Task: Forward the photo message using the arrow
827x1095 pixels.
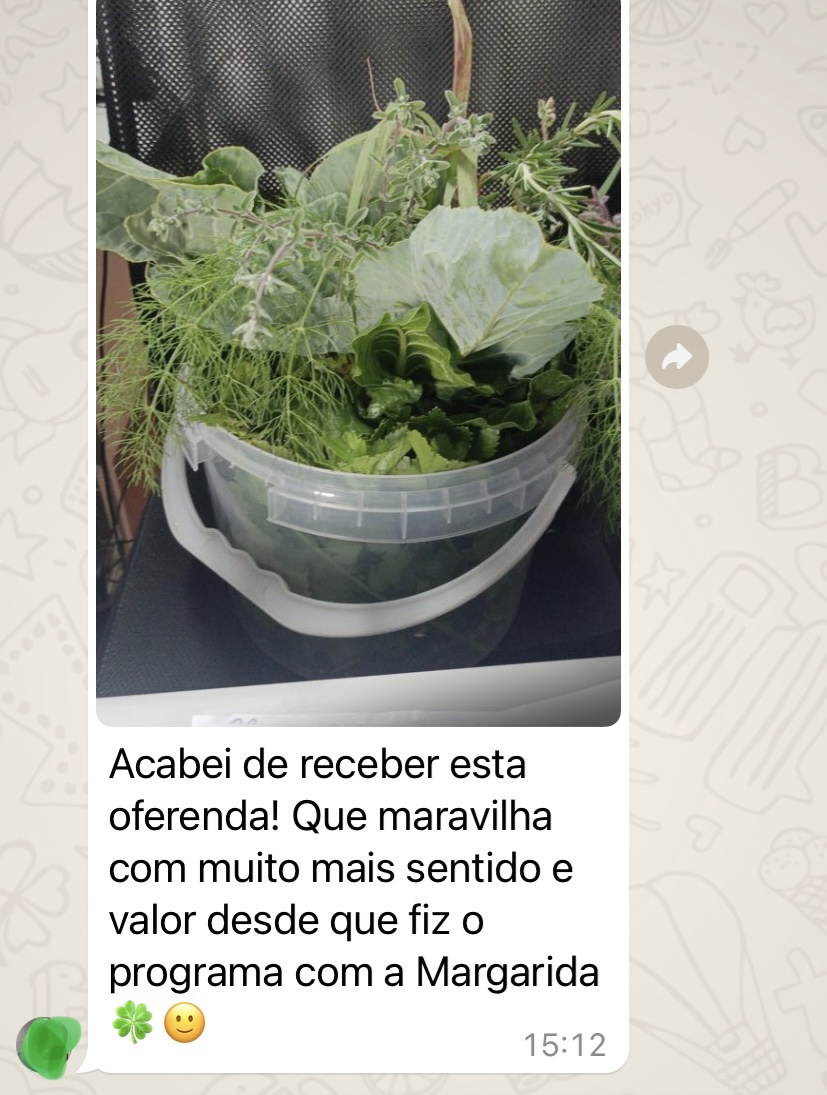Action: click(677, 357)
